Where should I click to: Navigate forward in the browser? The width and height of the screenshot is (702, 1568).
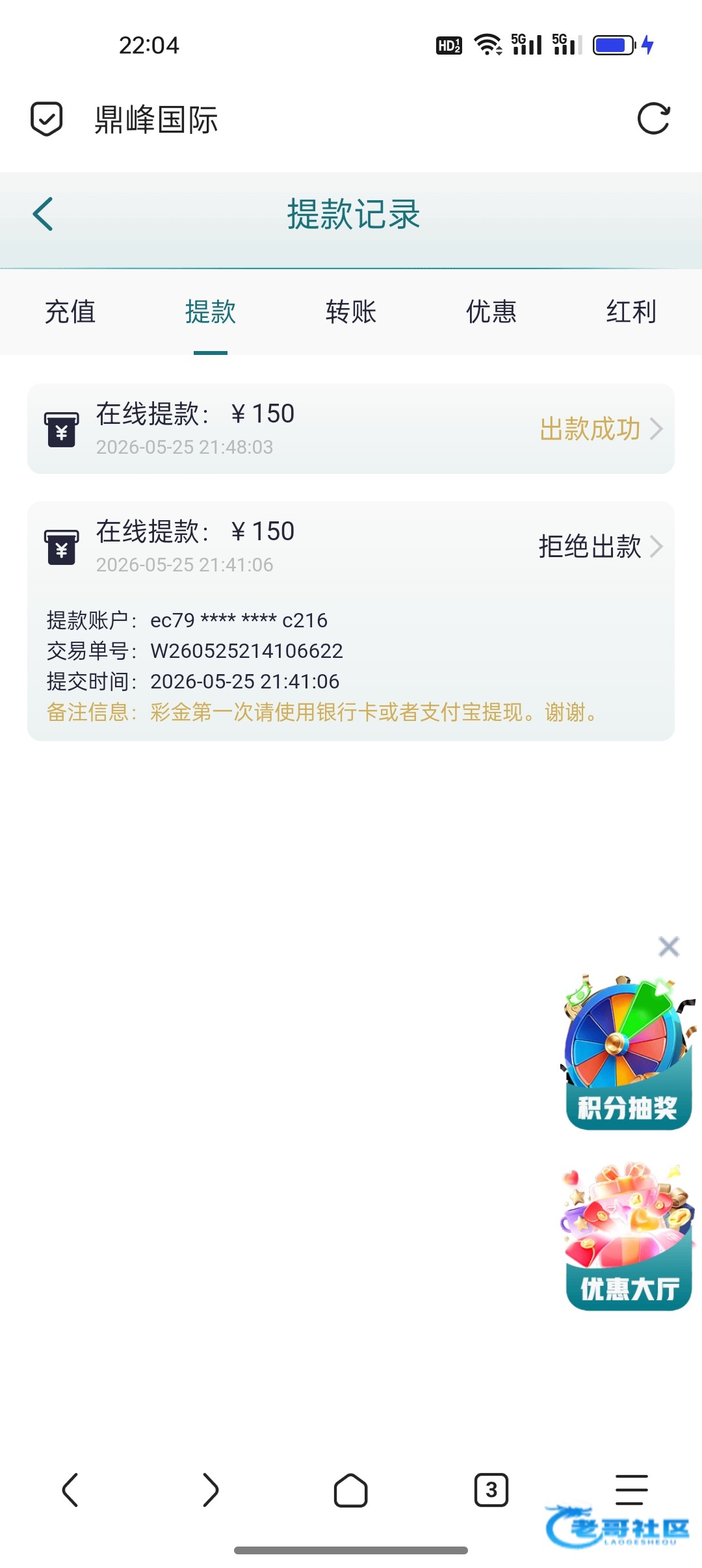(x=211, y=1490)
